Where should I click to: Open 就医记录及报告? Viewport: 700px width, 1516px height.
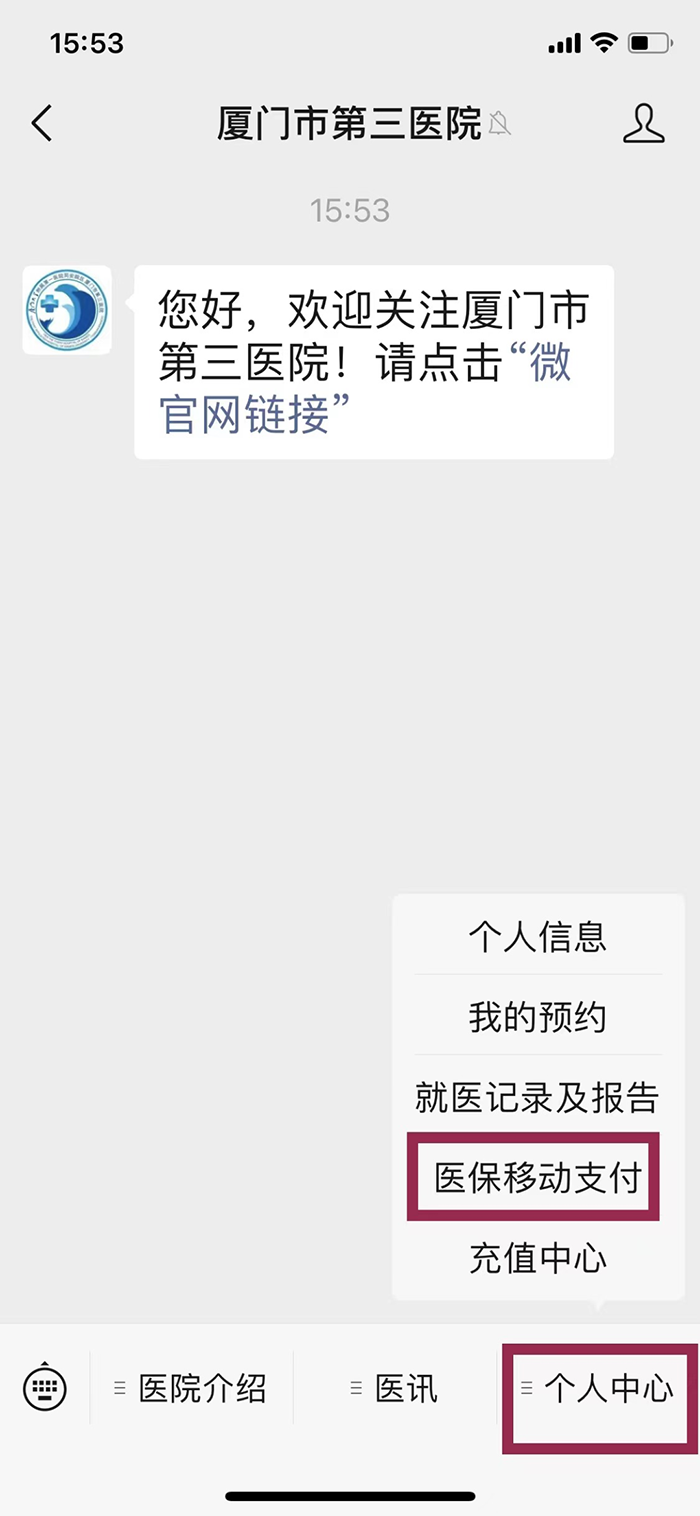(x=537, y=1098)
